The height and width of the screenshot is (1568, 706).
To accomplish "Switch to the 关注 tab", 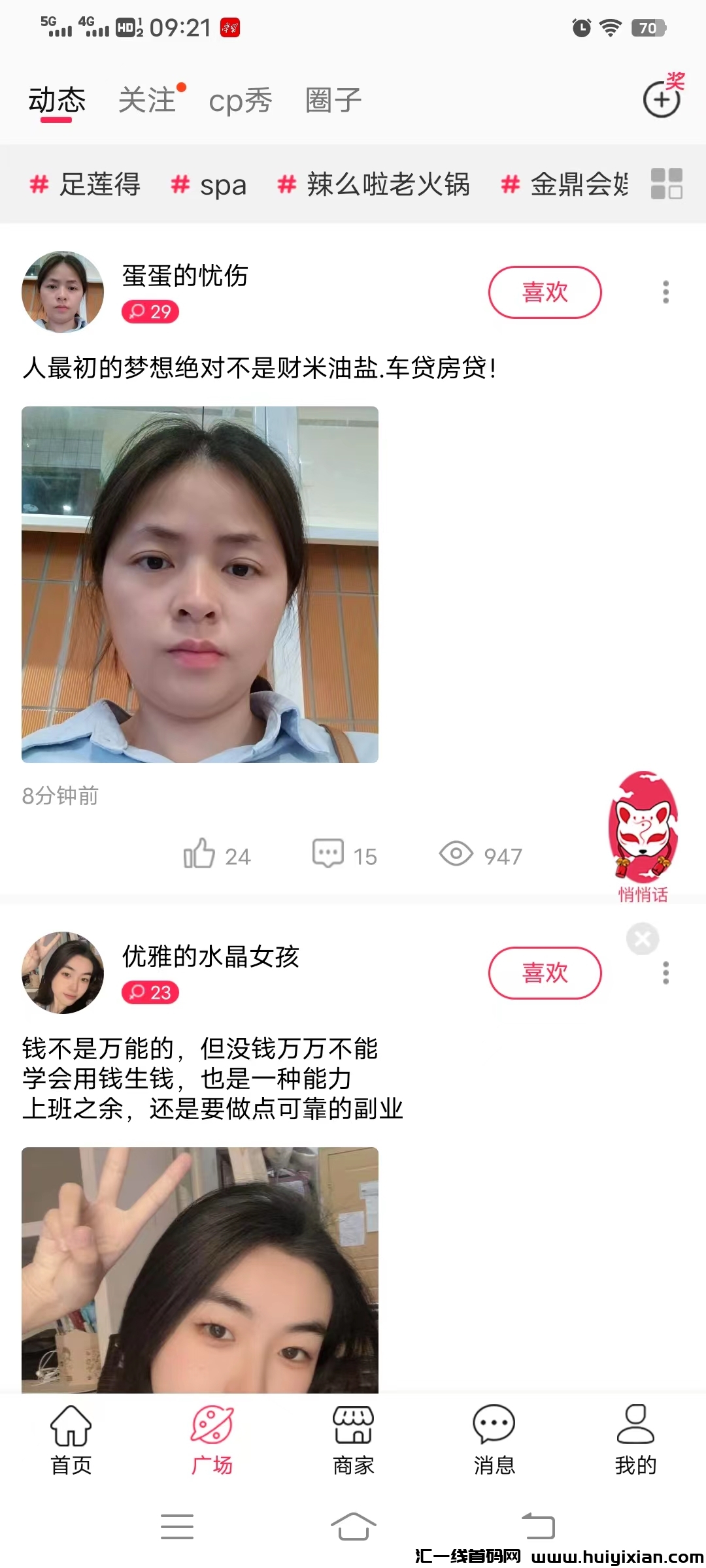I will click(148, 101).
